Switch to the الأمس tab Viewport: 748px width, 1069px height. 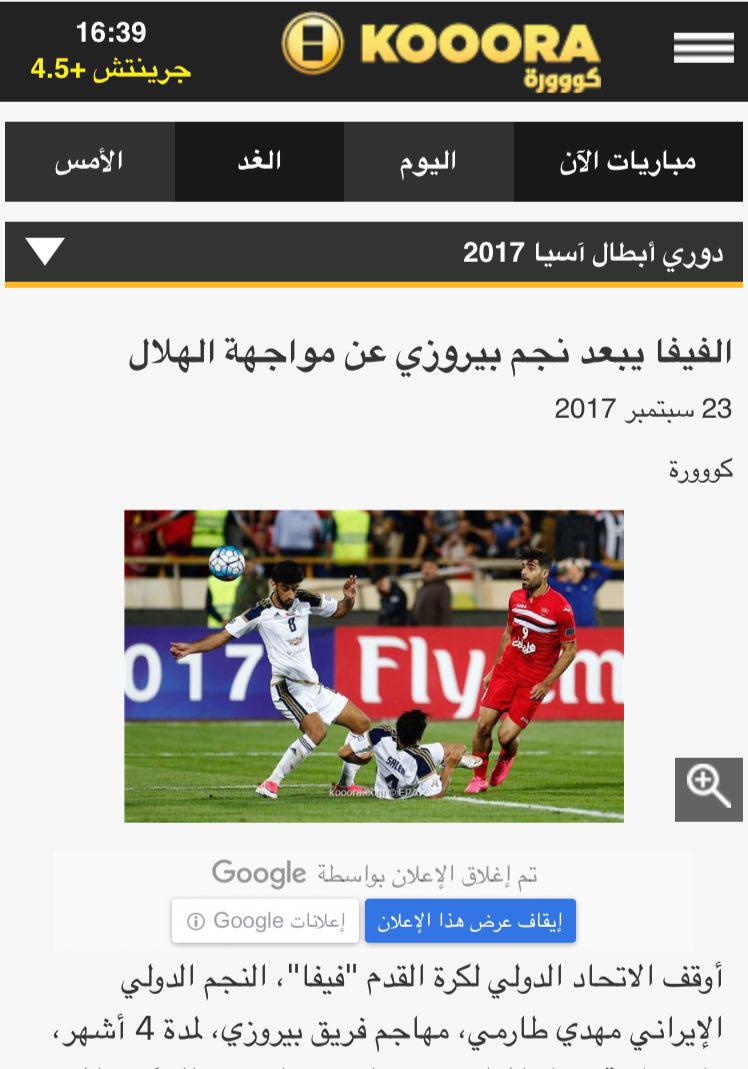[x=89, y=162]
